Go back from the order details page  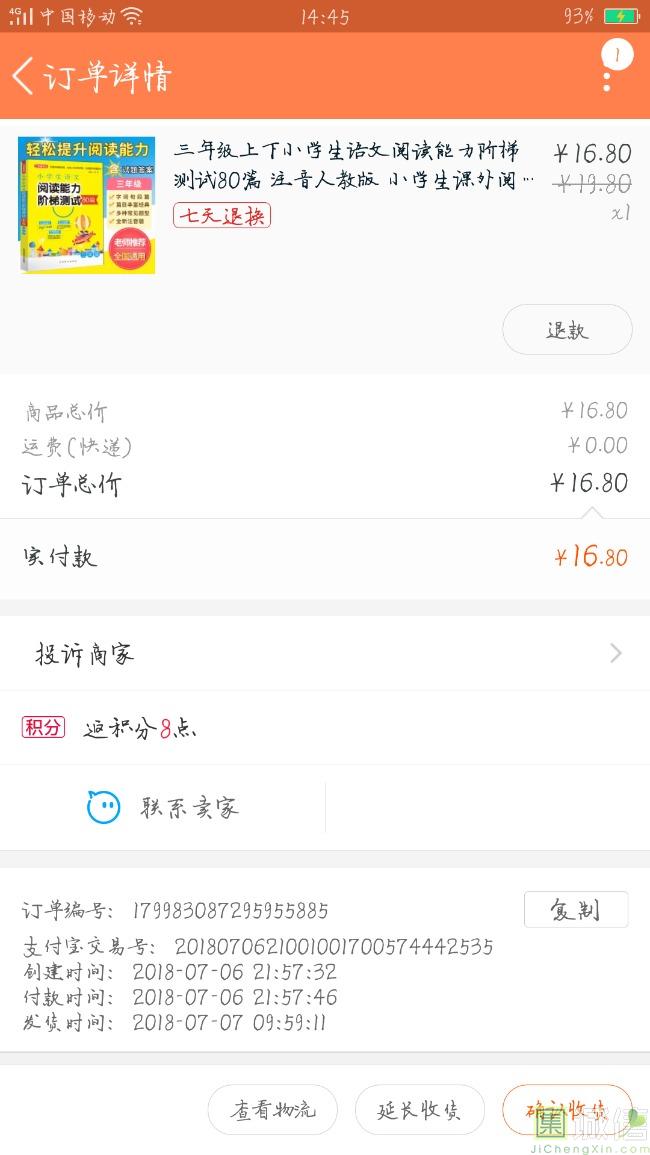point(24,76)
